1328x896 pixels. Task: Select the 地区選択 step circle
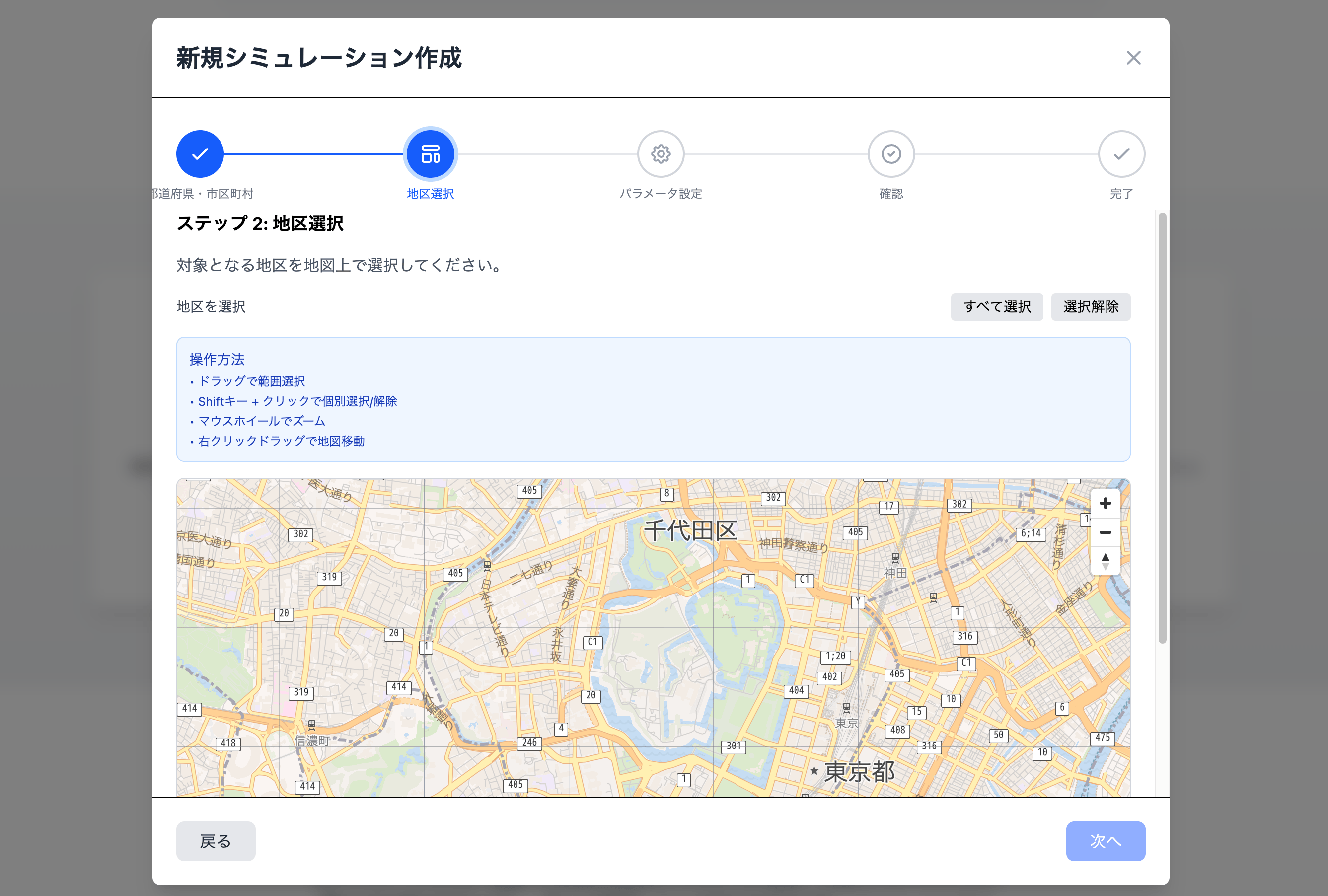coord(430,154)
